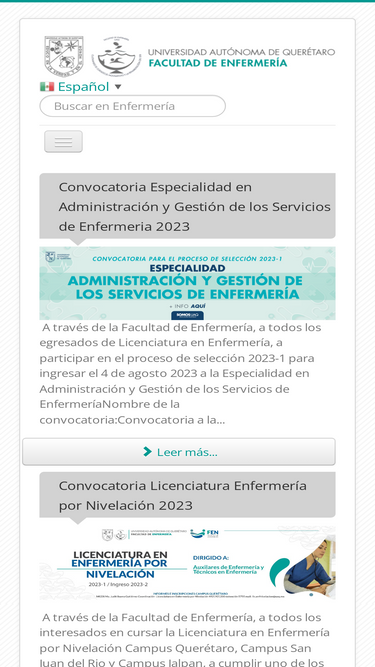Tap the Leer más button
375x667 pixels.
179,452
